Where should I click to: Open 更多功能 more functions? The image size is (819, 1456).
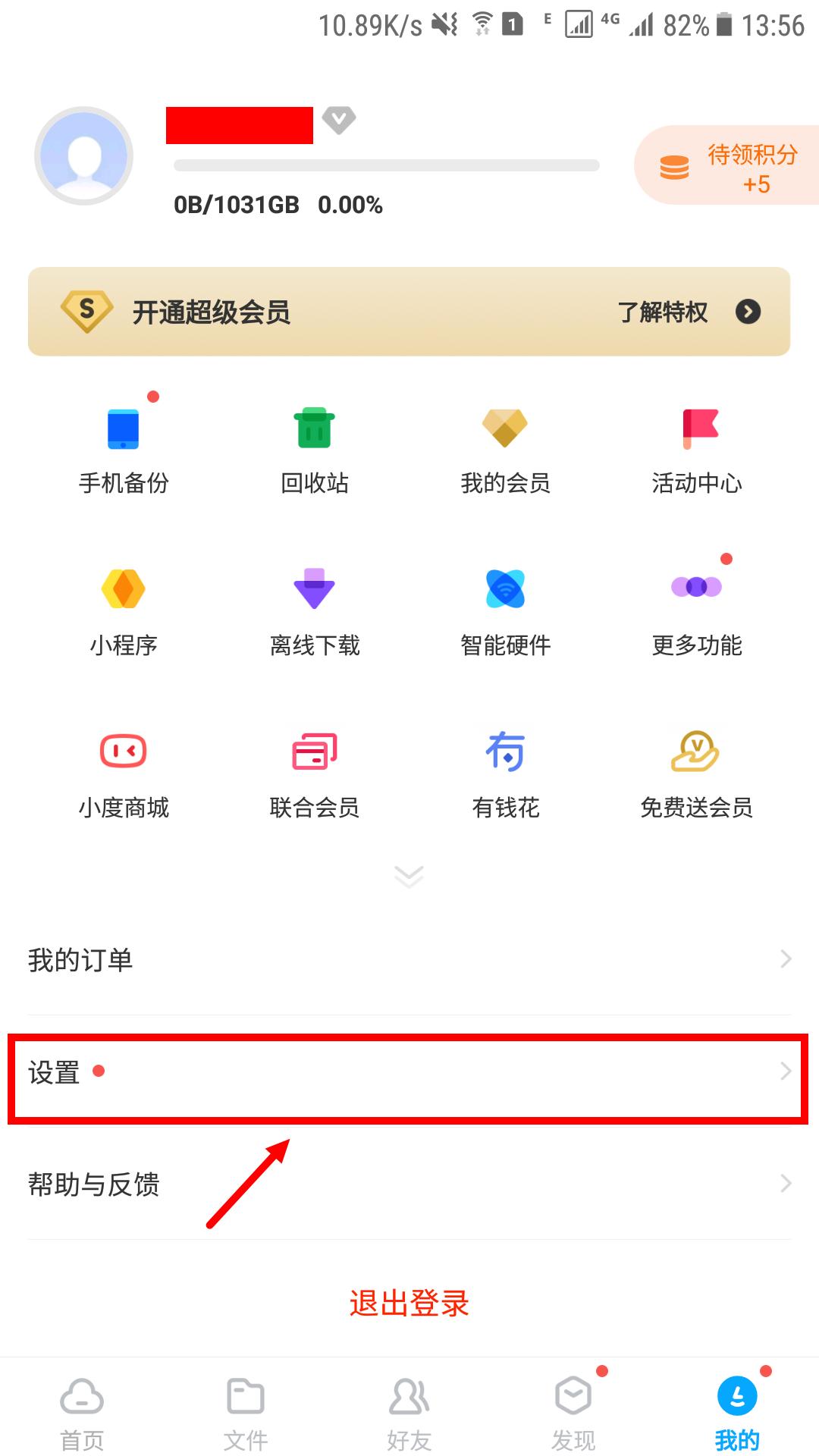click(698, 610)
